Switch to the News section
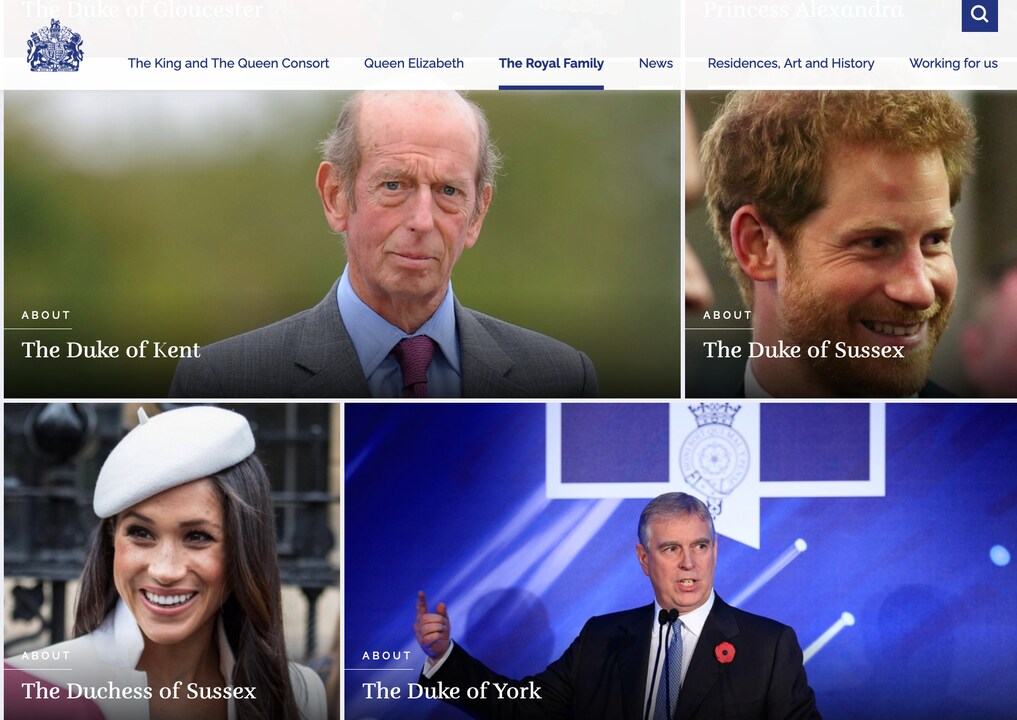1017x720 pixels. 655,63
